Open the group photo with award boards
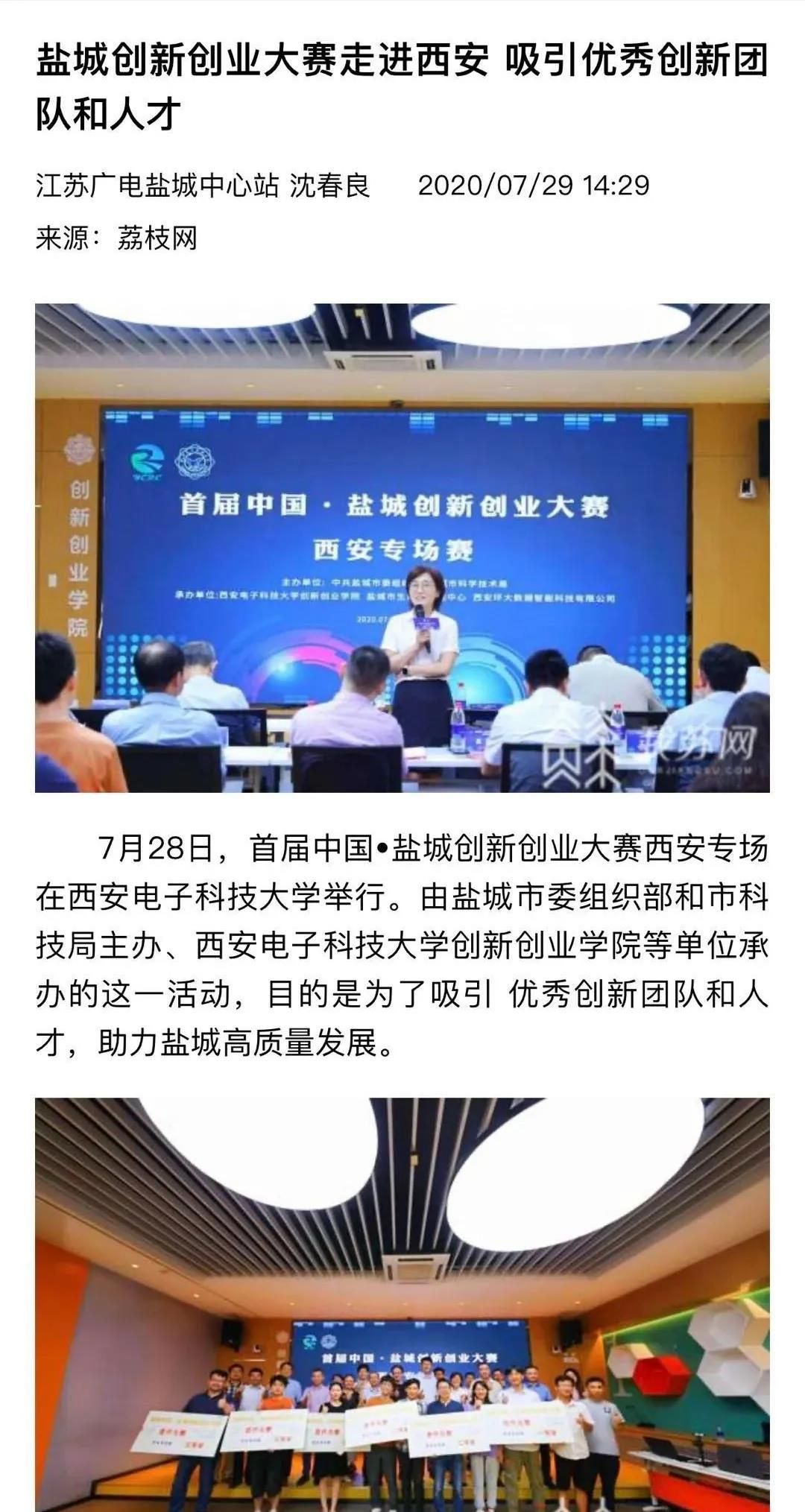The height and width of the screenshot is (1512, 805). (402, 1304)
